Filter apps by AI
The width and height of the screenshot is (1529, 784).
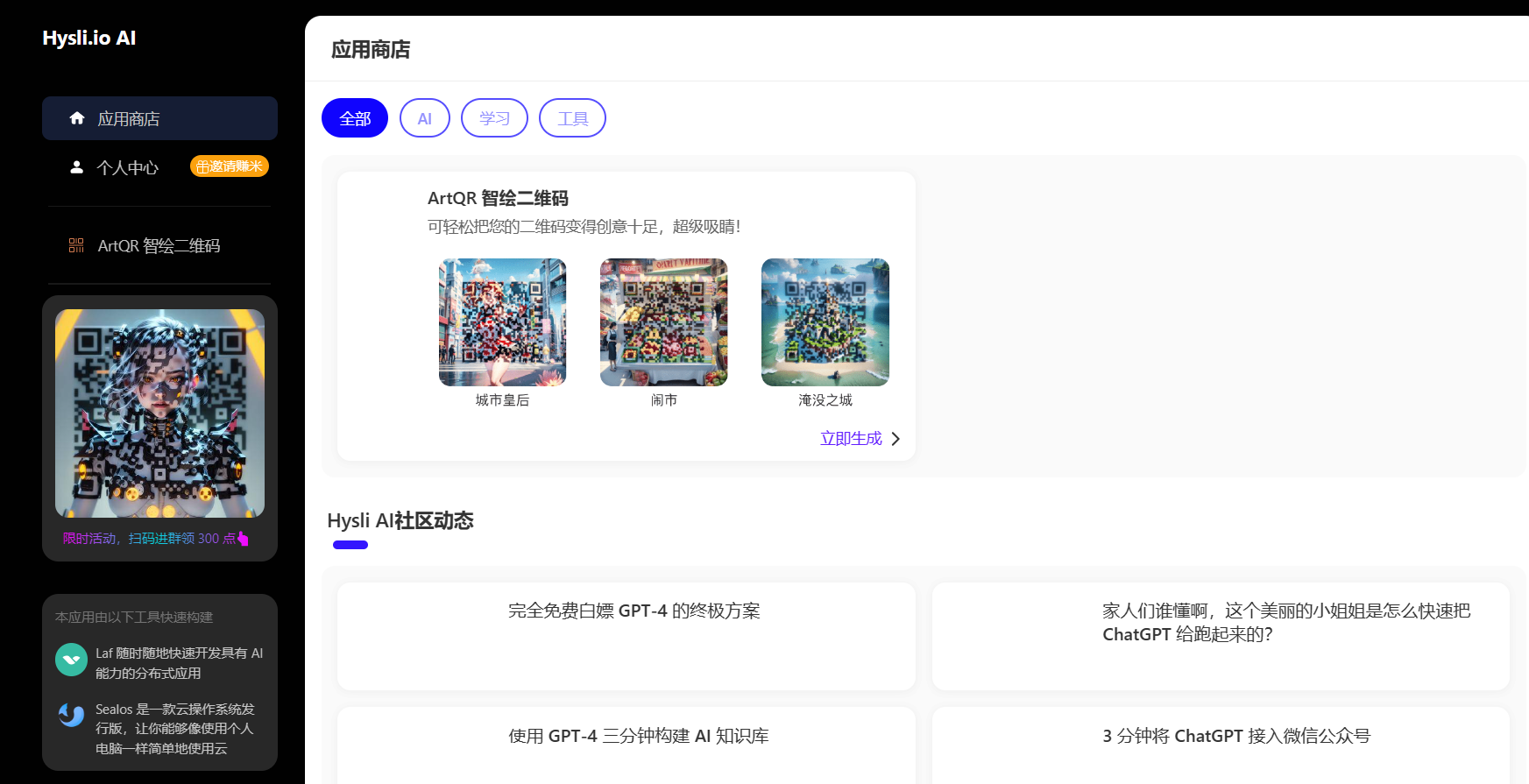[425, 118]
